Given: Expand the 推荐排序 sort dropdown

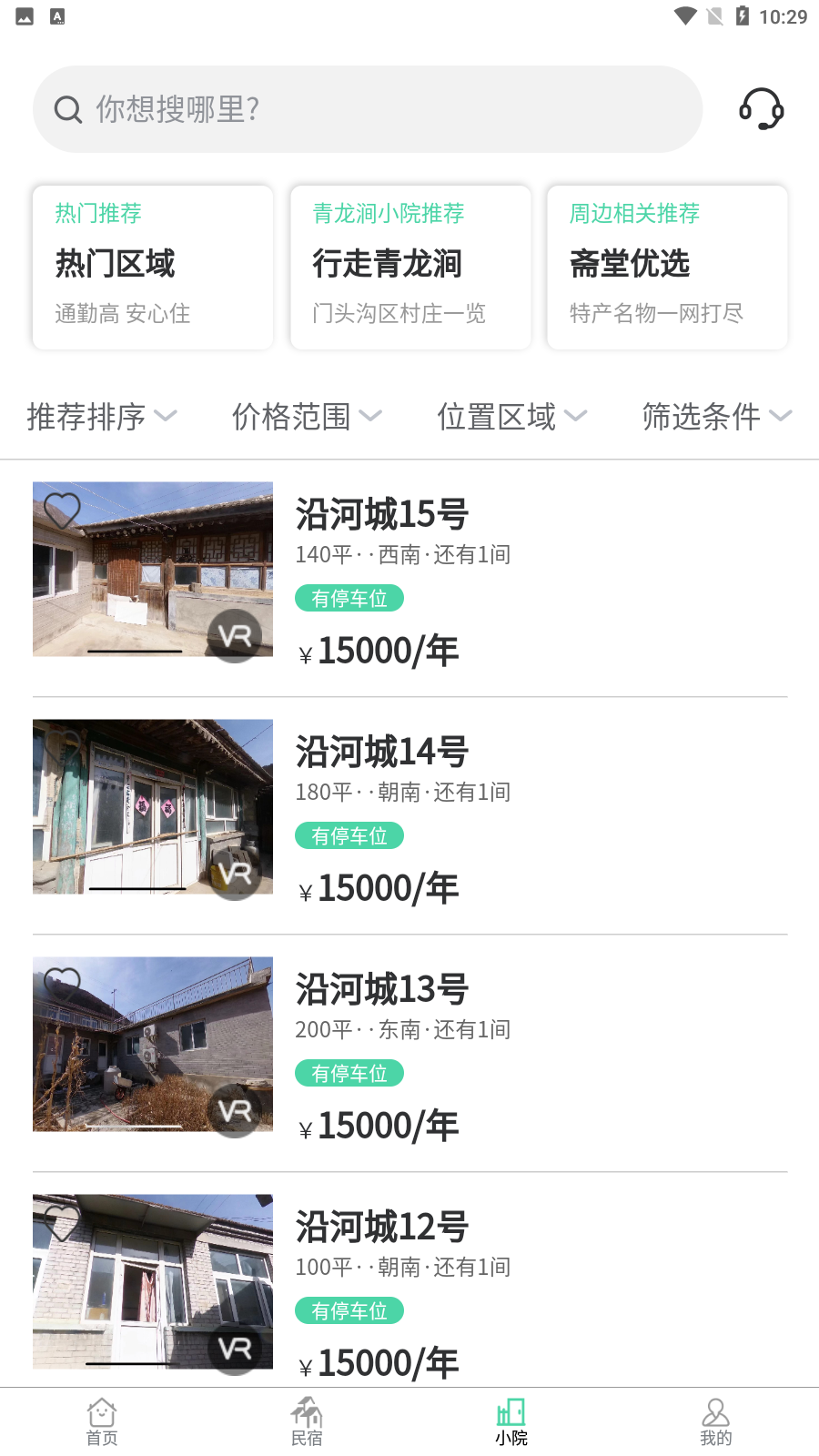Looking at the screenshot, I should [x=102, y=417].
